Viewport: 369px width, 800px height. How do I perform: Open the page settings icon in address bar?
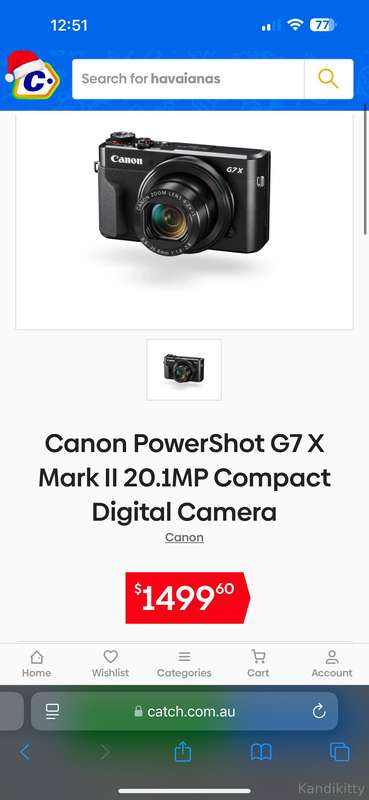(x=53, y=711)
